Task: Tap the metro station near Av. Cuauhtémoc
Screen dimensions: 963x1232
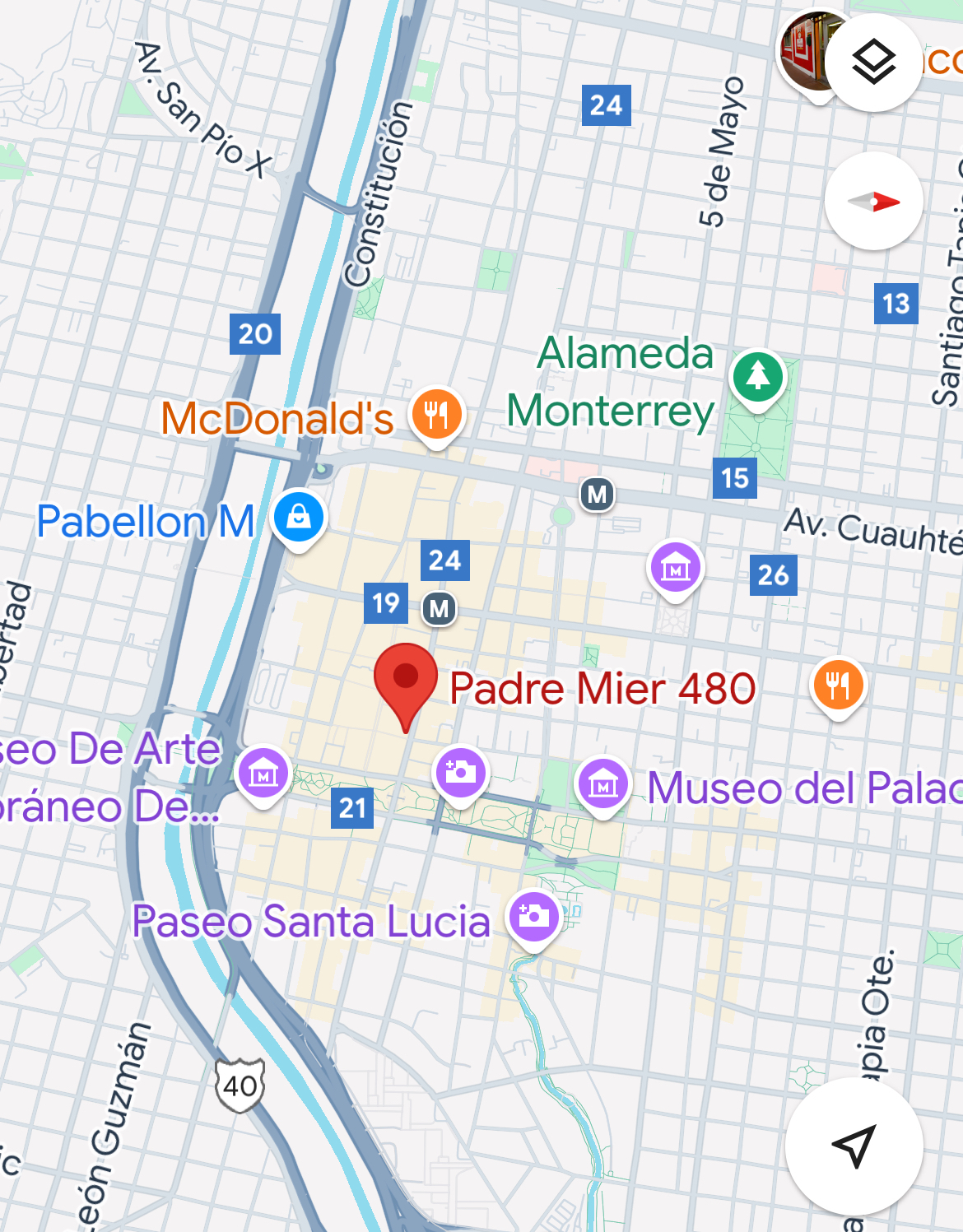Action: [x=597, y=495]
